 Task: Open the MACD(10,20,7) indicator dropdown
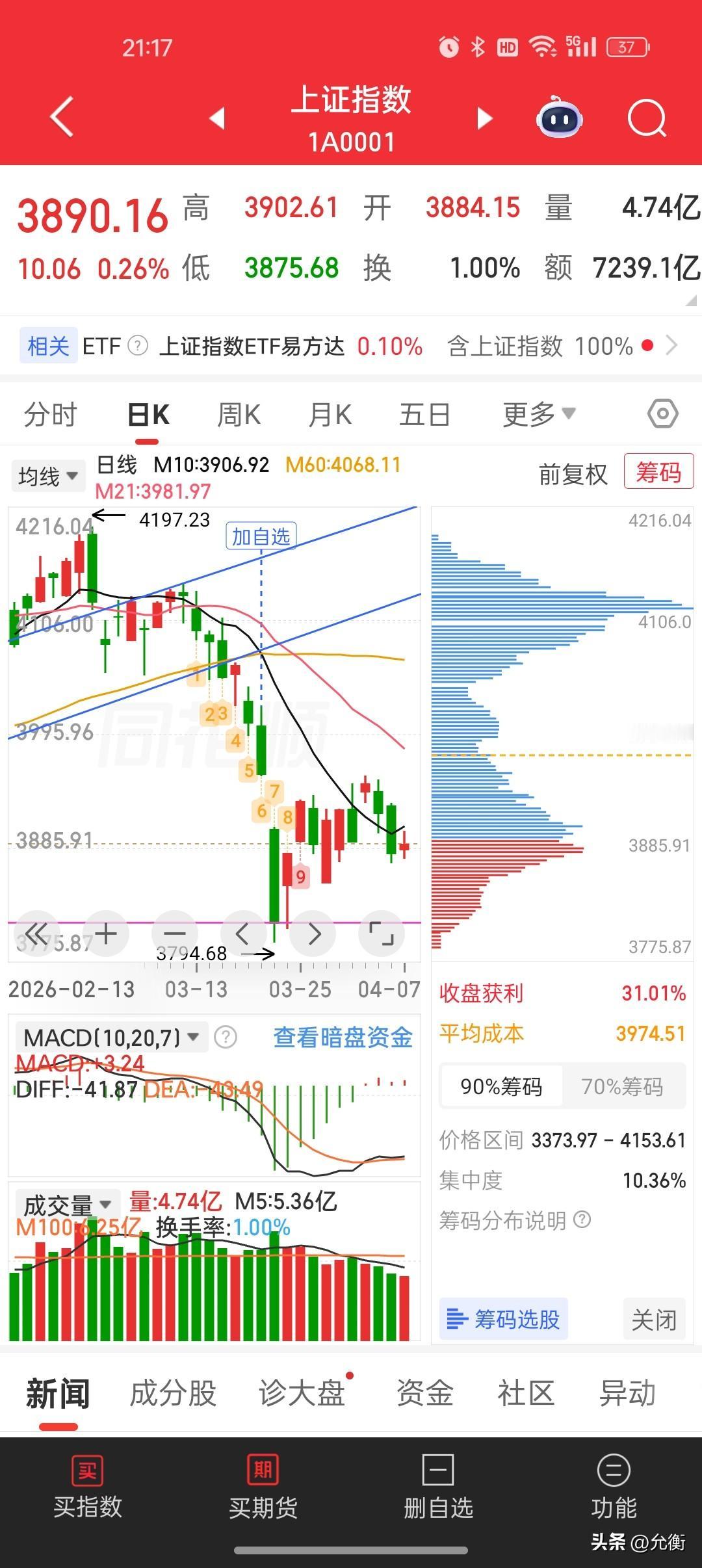click(x=107, y=1037)
